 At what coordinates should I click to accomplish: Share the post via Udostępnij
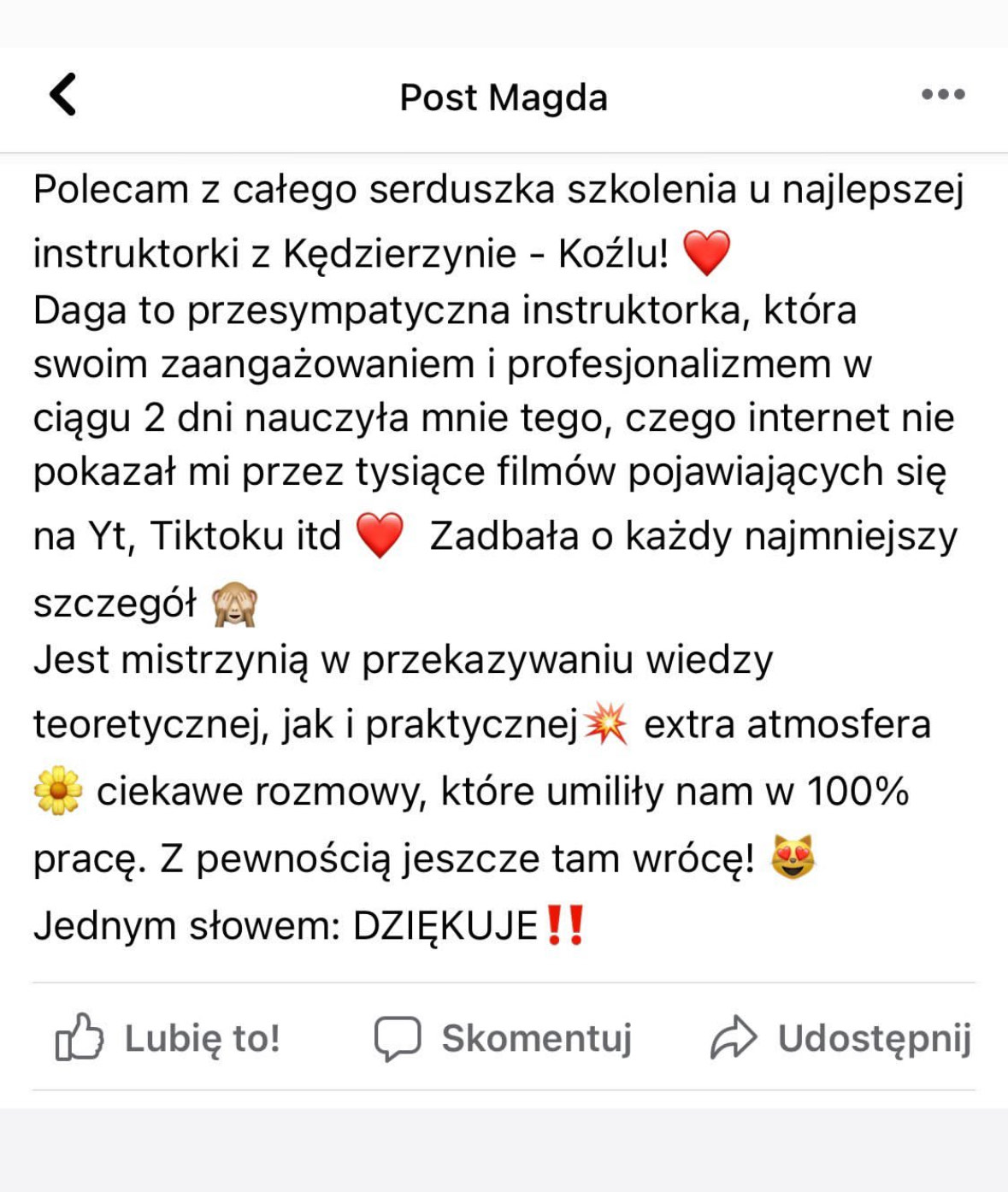841,1038
